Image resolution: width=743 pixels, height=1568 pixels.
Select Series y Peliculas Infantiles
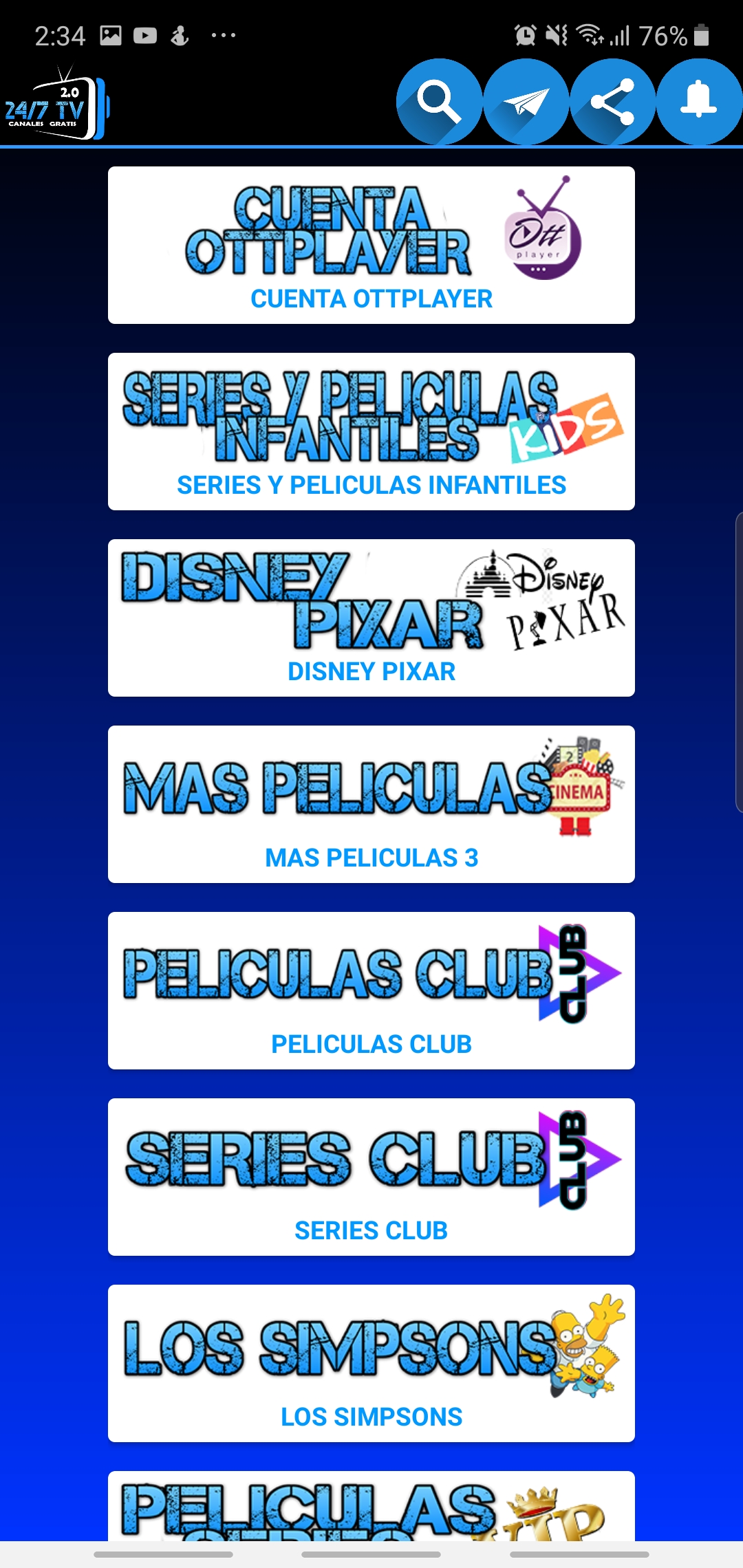(371, 431)
